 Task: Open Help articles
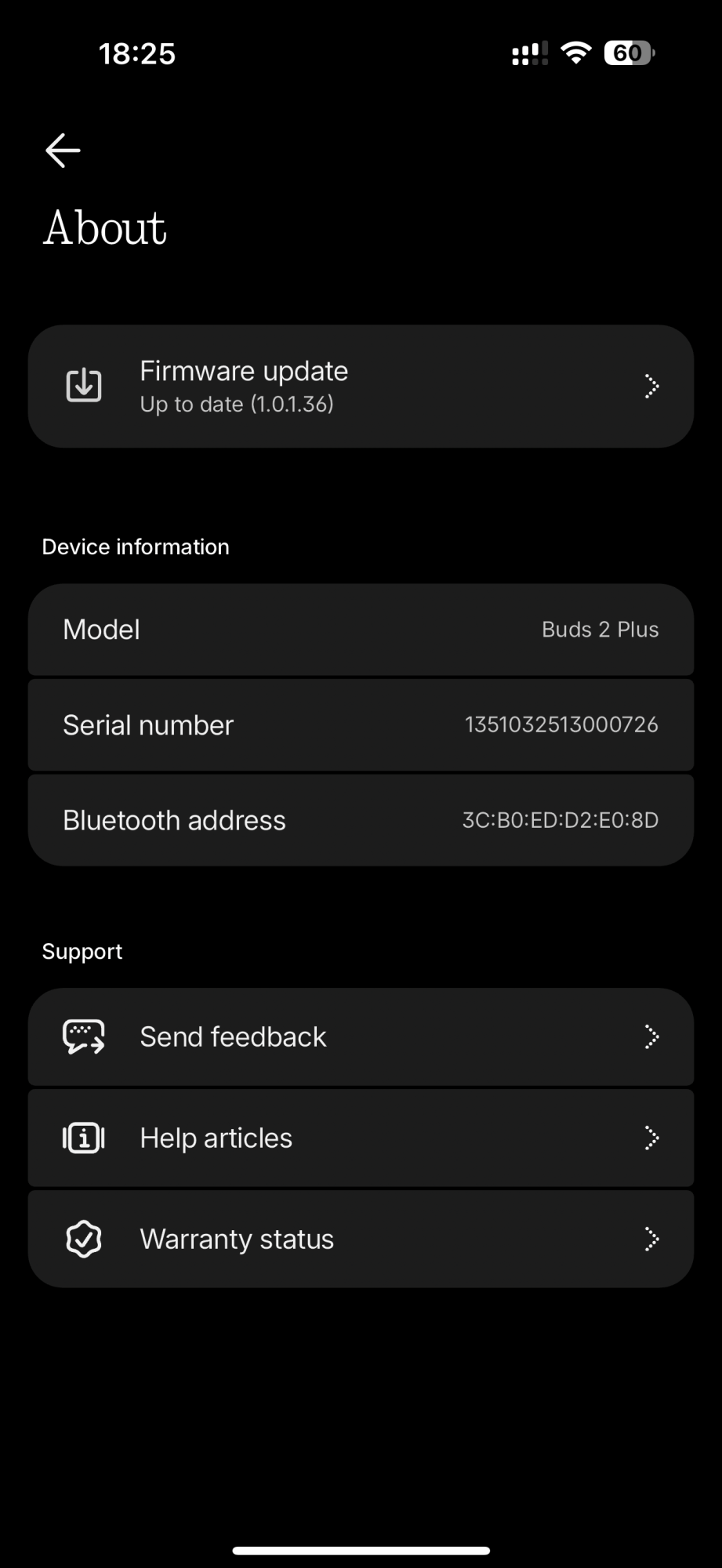(x=361, y=1138)
